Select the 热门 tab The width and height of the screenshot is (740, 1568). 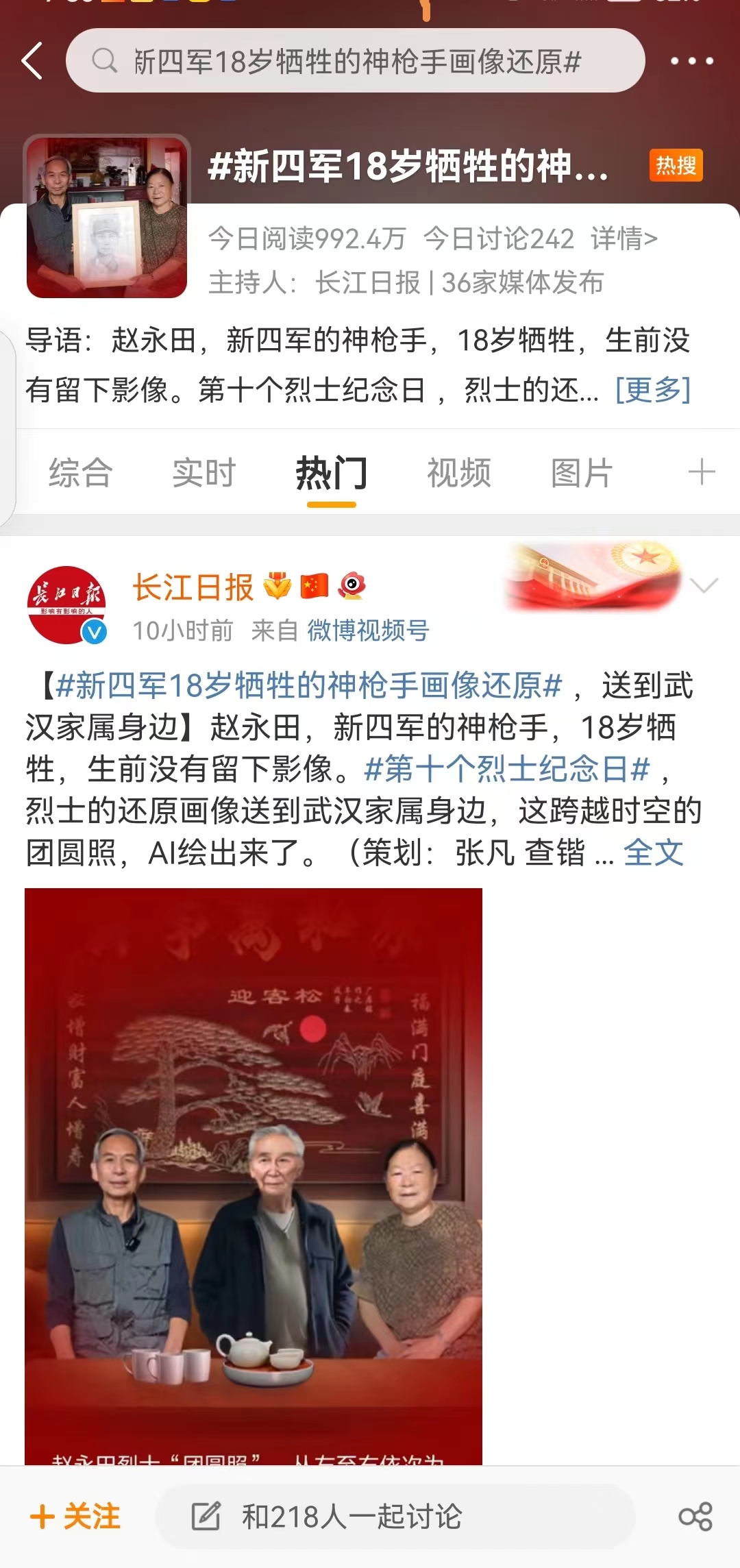click(331, 473)
